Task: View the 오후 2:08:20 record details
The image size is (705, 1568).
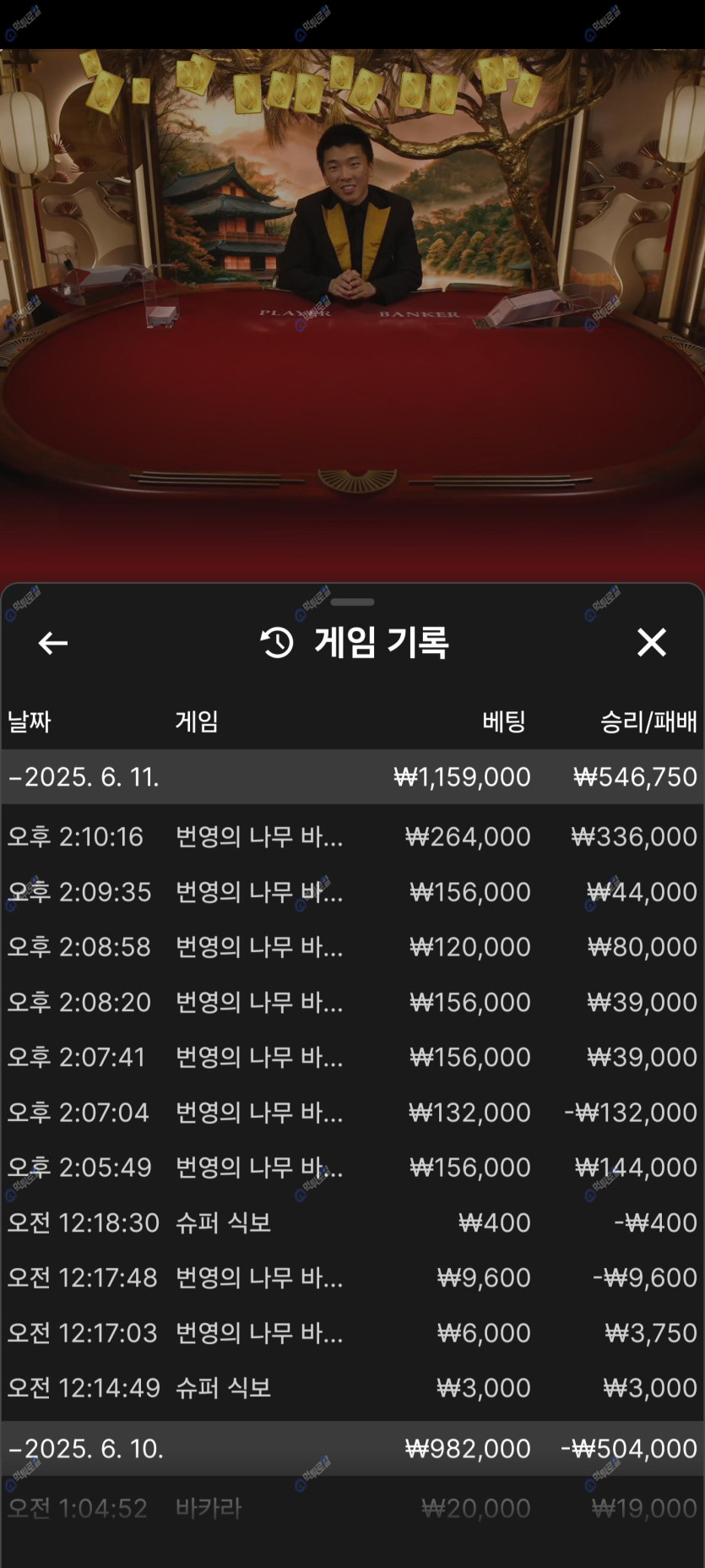Action: click(x=352, y=1002)
